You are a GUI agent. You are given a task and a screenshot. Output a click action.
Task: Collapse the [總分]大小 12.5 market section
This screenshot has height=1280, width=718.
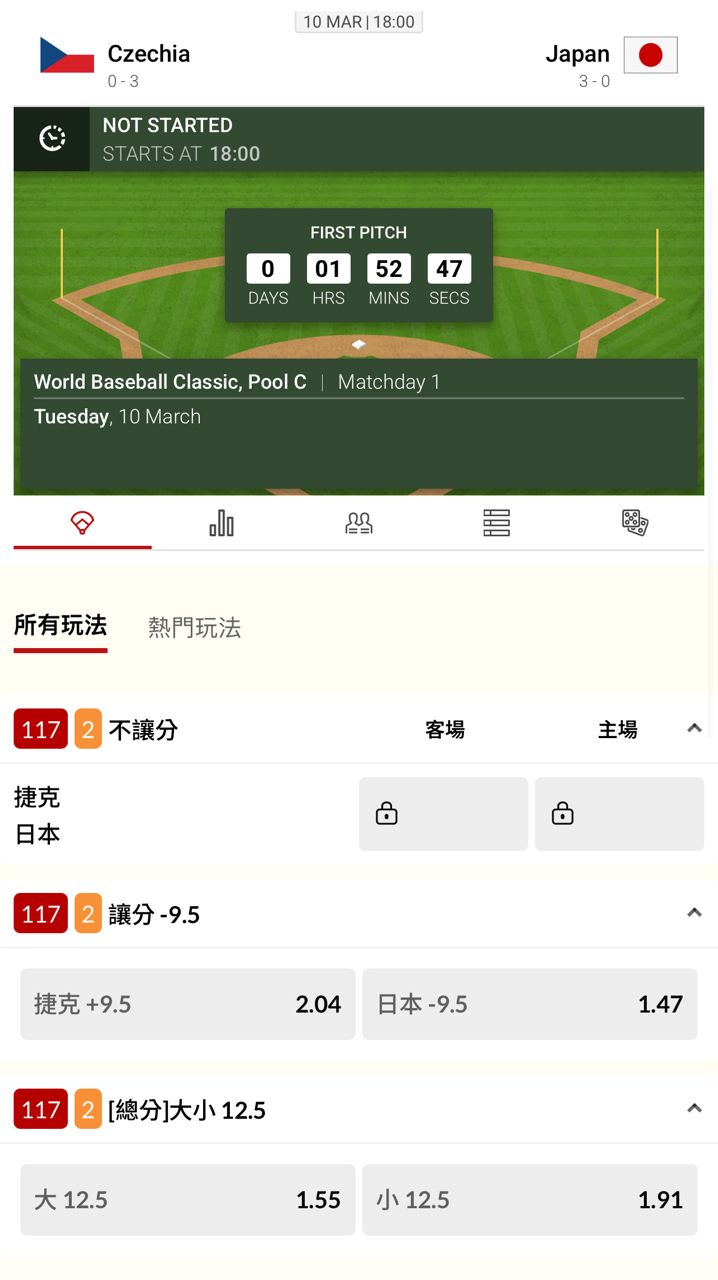694,1109
